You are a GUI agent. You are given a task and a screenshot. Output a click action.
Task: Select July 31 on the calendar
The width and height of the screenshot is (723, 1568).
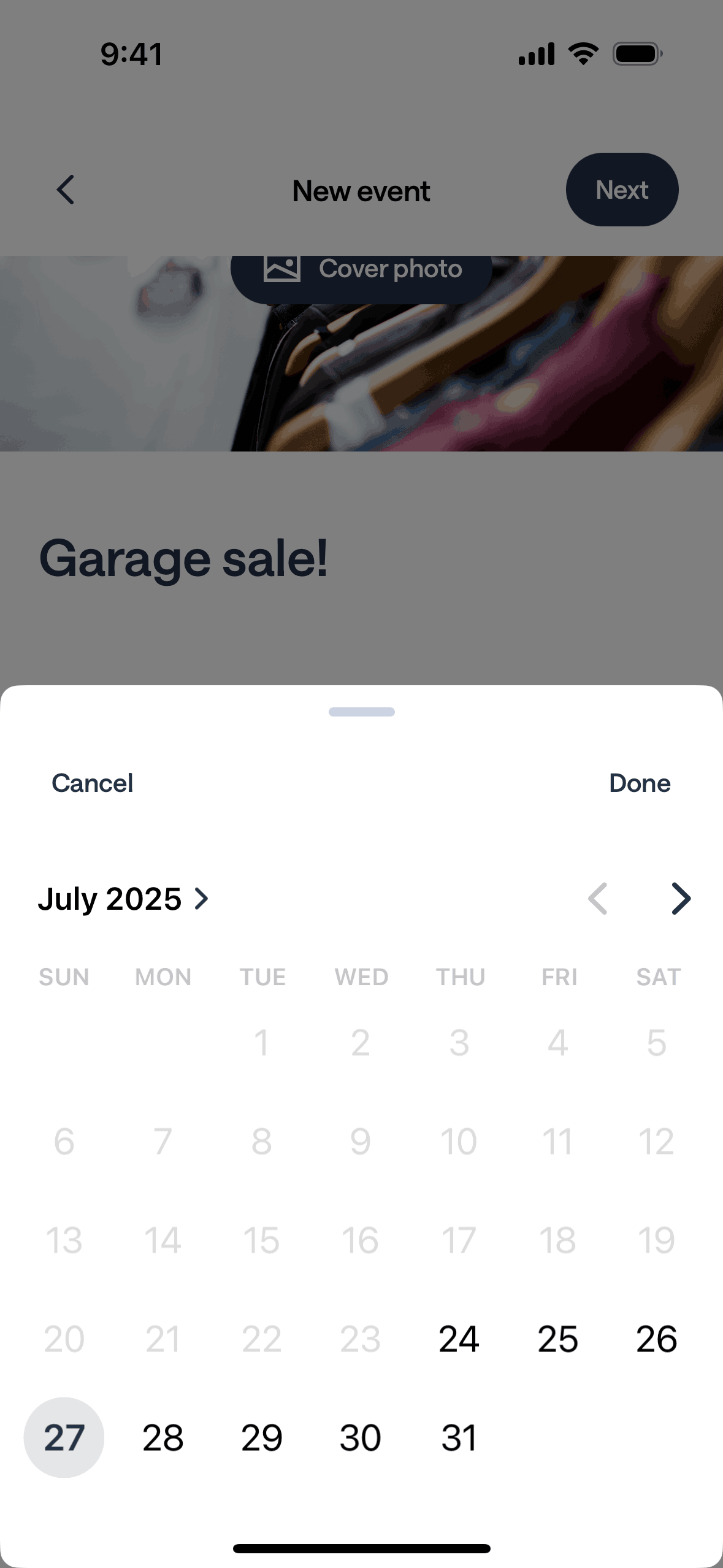coord(459,1437)
